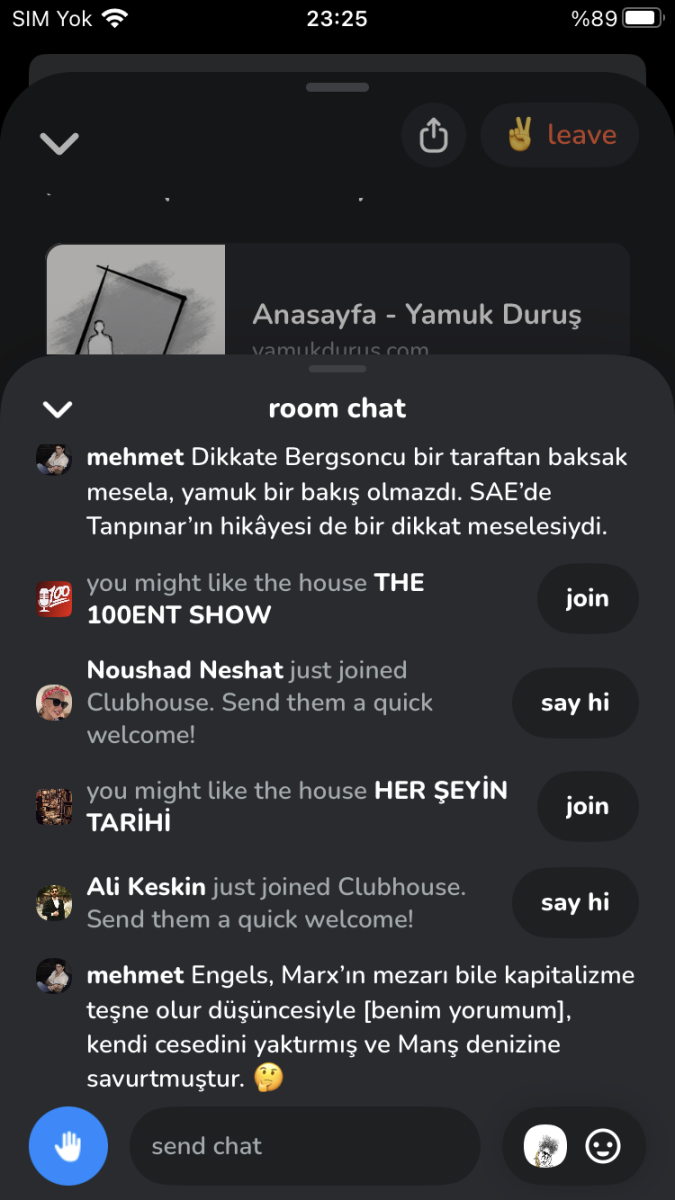Join THE 100ENT SHOW house
Viewport: 675px width, 1200px height.
tap(587, 598)
